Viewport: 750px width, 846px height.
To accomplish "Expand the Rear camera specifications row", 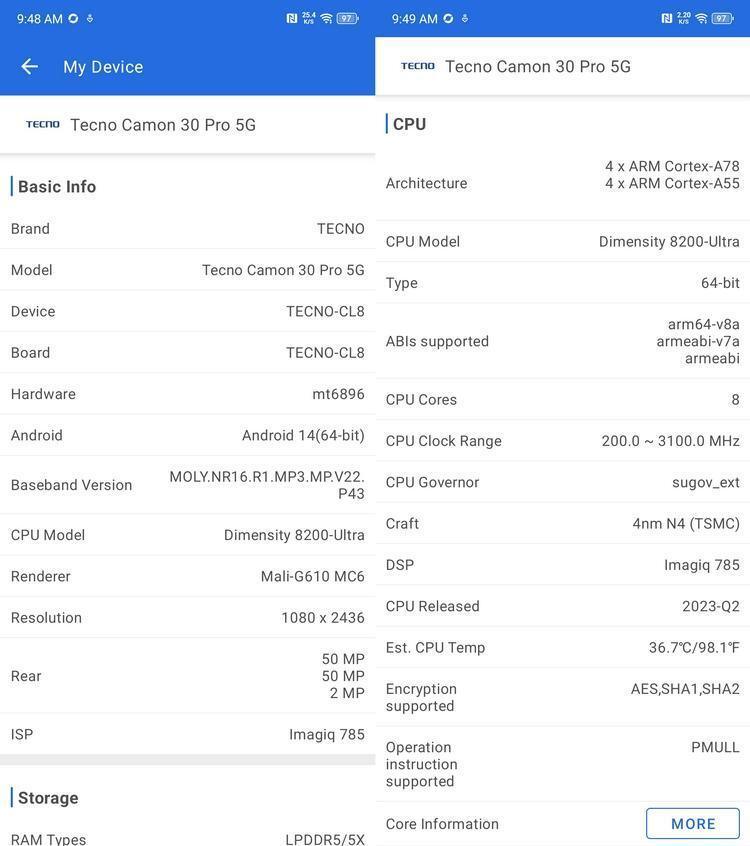I will tap(187, 675).
